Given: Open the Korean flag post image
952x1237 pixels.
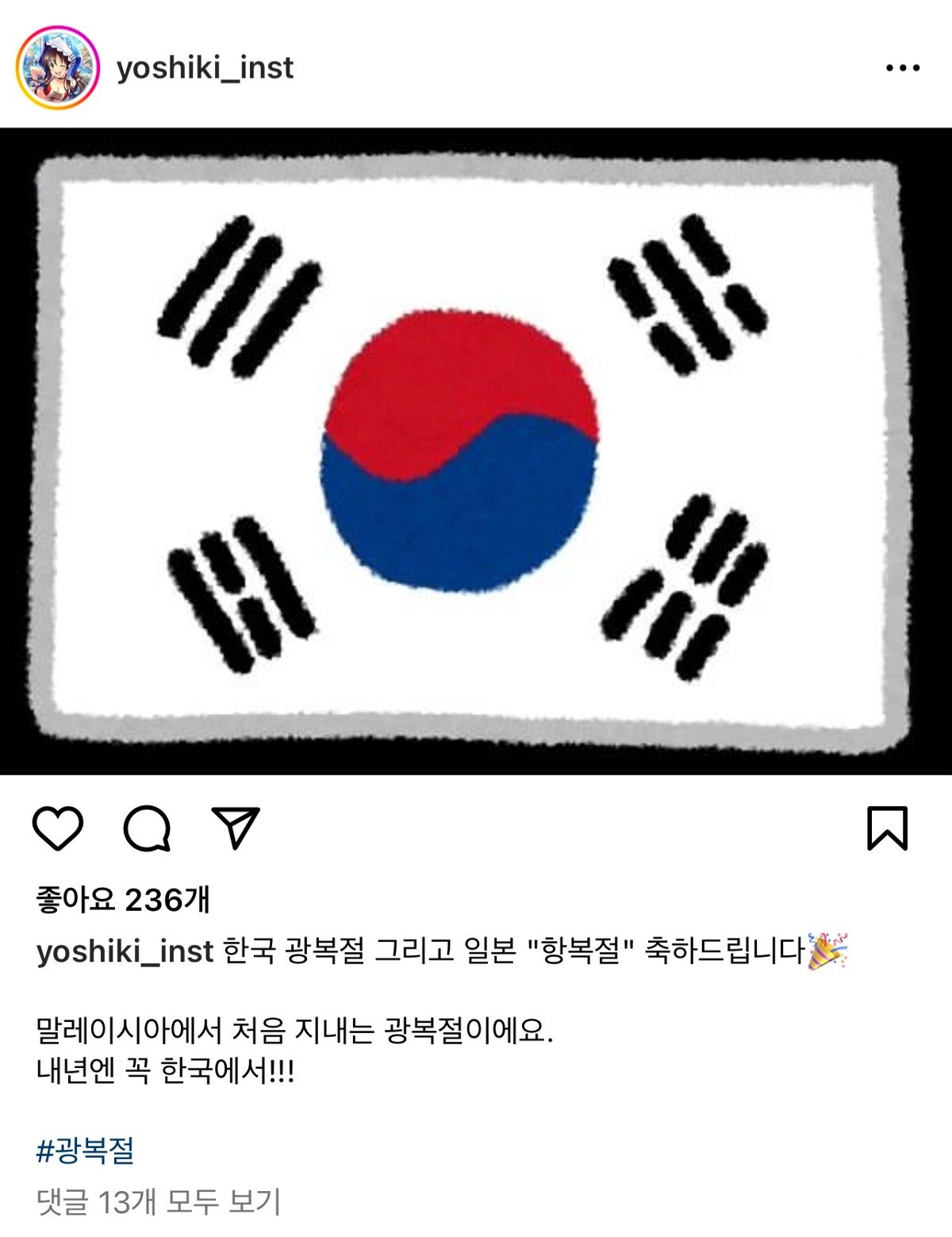Looking at the screenshot, I should coord(476,451).
